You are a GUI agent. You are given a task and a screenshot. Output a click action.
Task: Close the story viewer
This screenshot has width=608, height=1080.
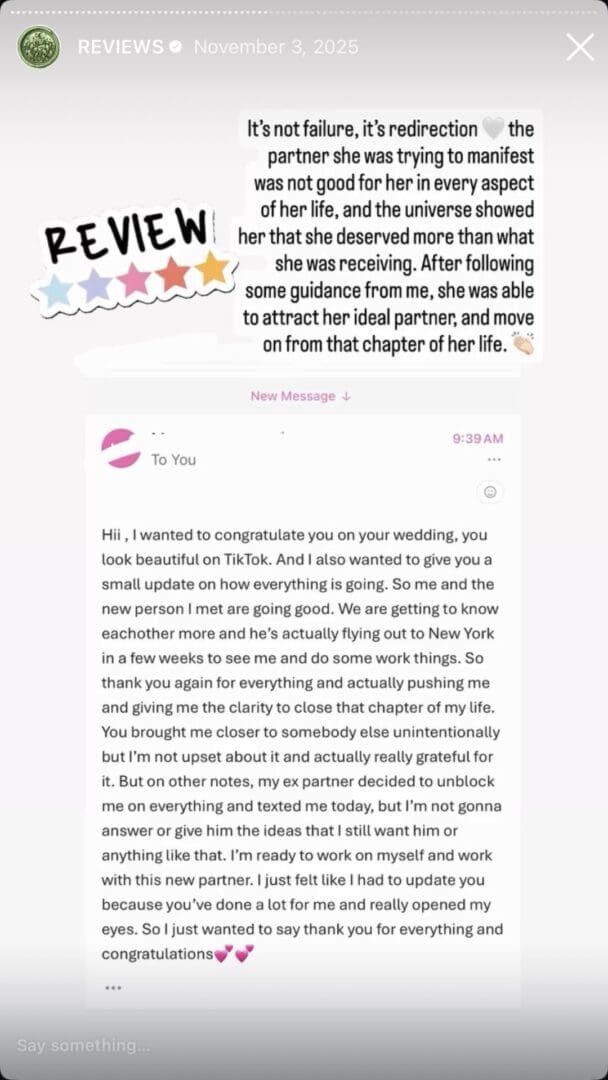coord(580,47)
